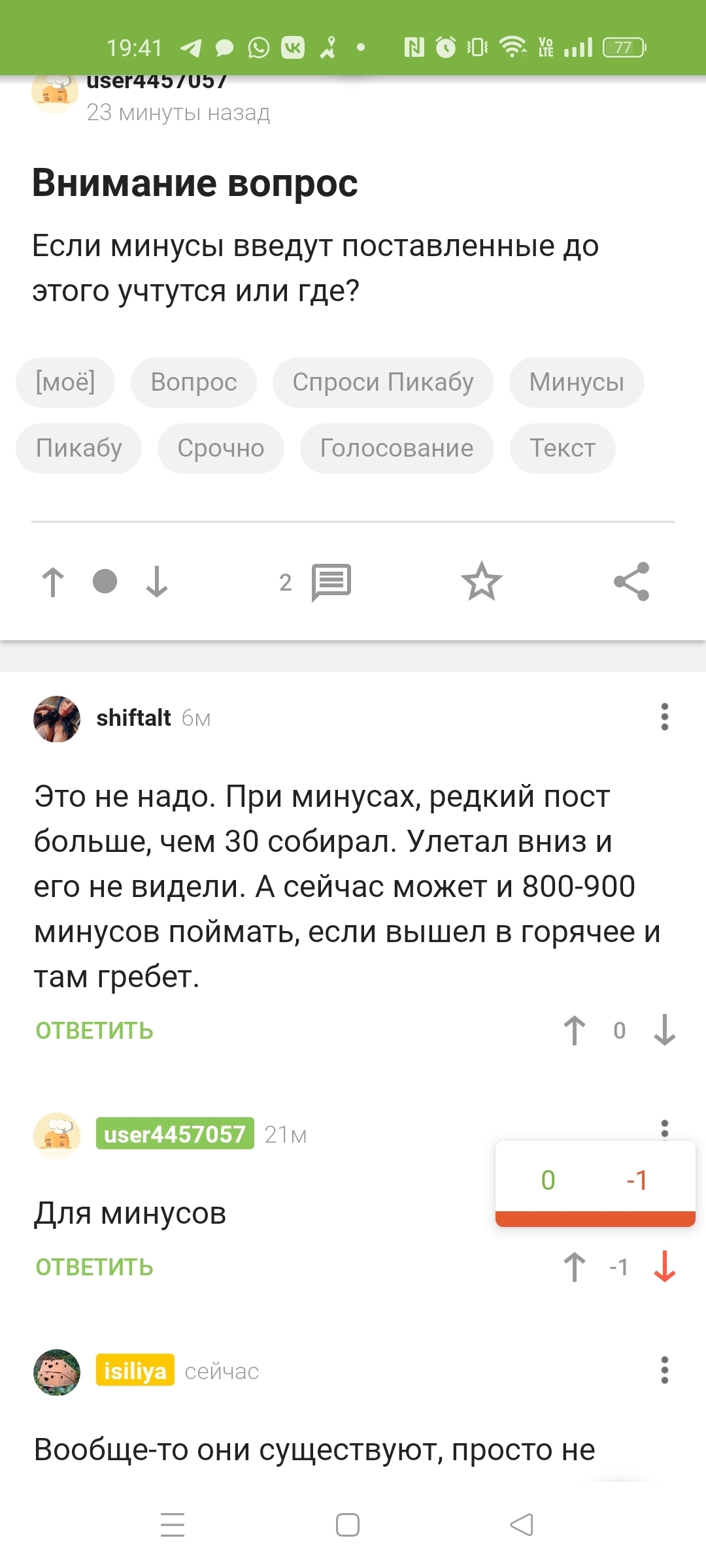Open the overflow menu on shiftalt's comment
Image resolution: width=706 pixels, height=1568 pixels.
pos(665,717)
